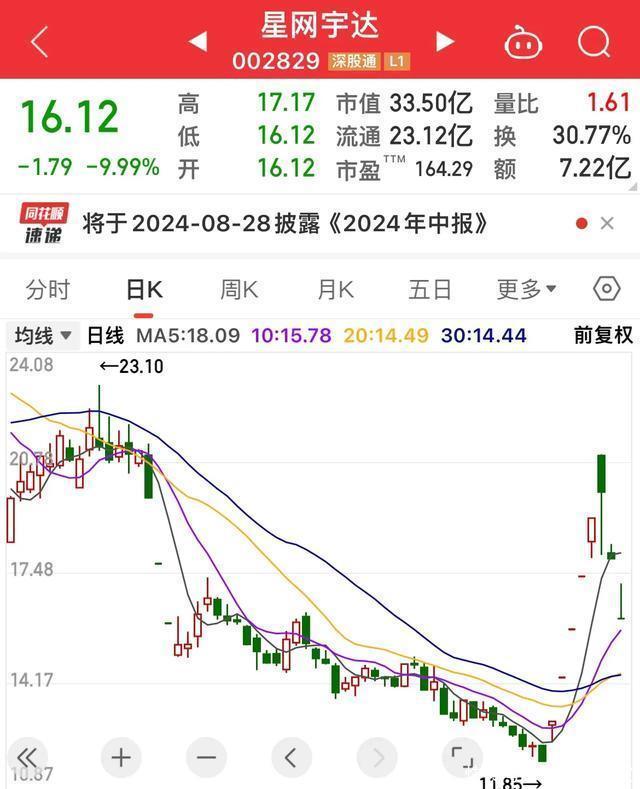Dismiss the 速递 news banner
This screenshot has width=640, height=789.
point(607,224)
